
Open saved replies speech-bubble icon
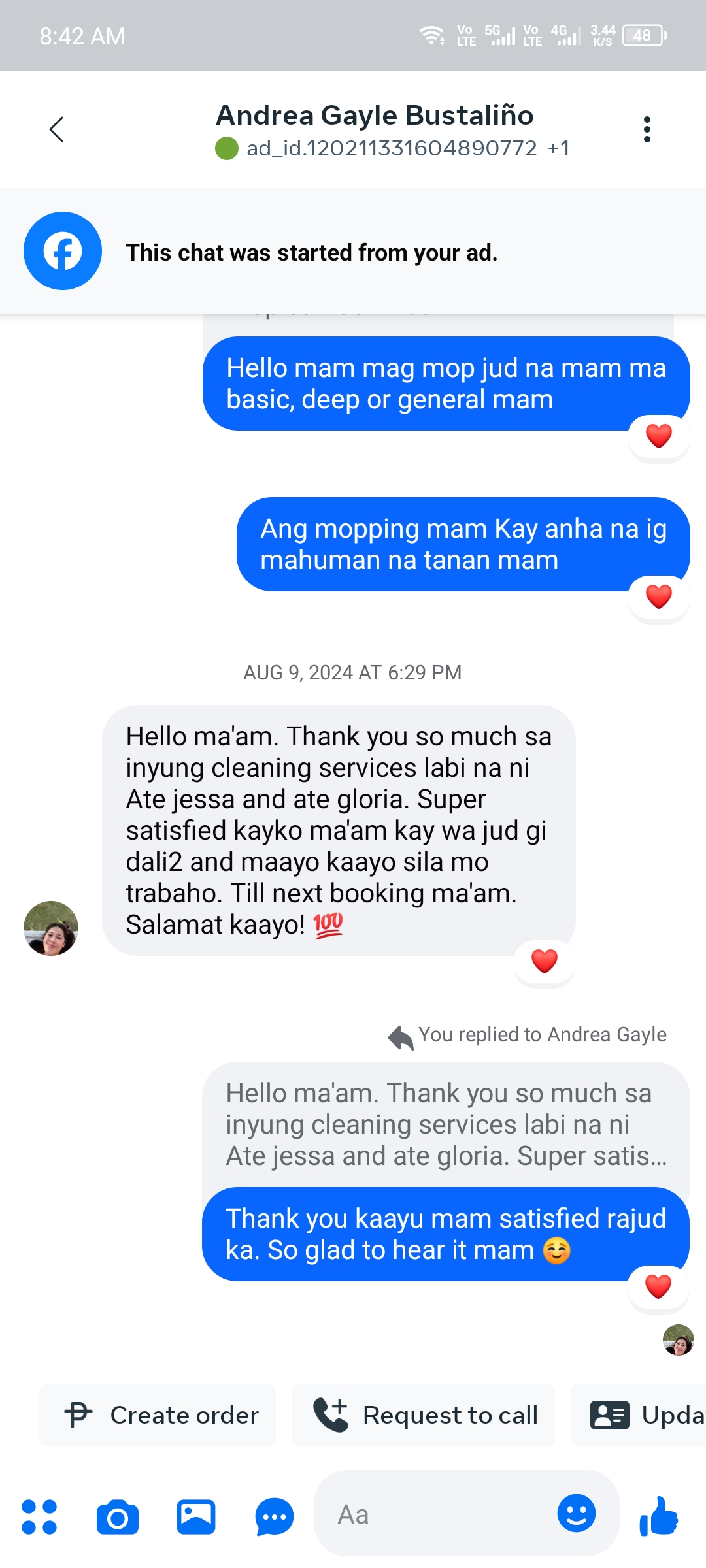275,1516
